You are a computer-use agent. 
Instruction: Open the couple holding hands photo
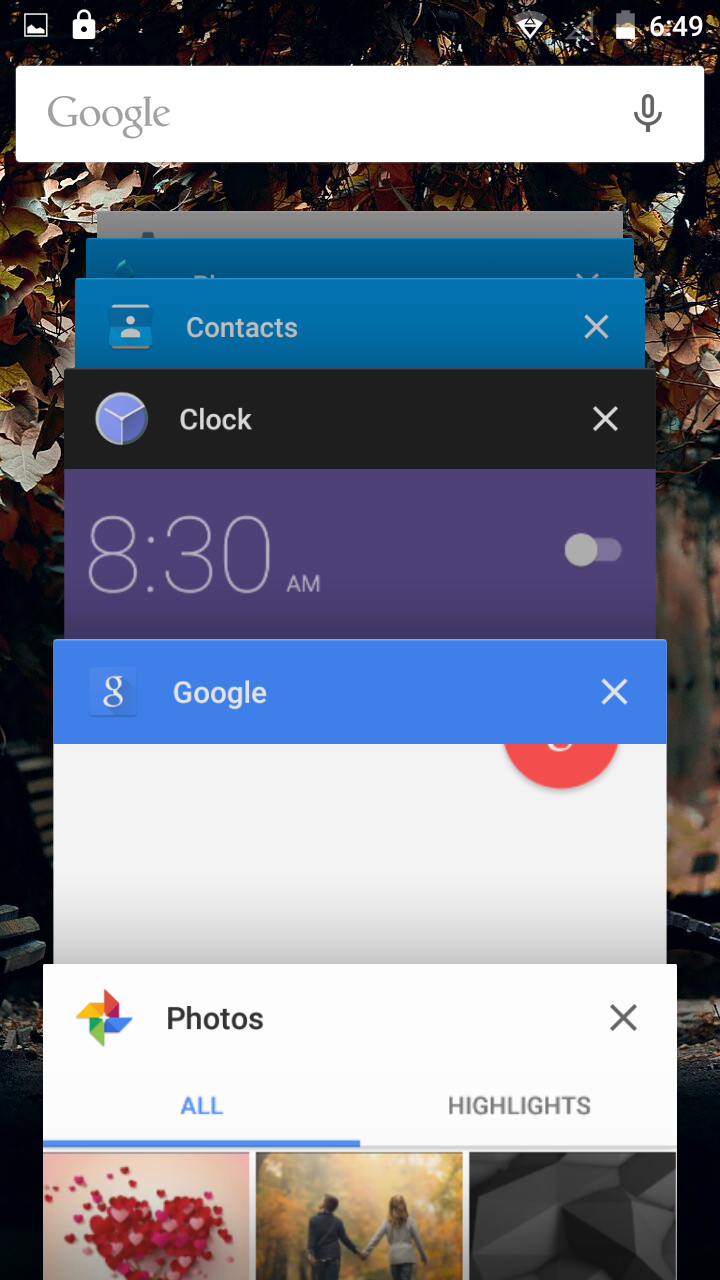coord(360,1215)
